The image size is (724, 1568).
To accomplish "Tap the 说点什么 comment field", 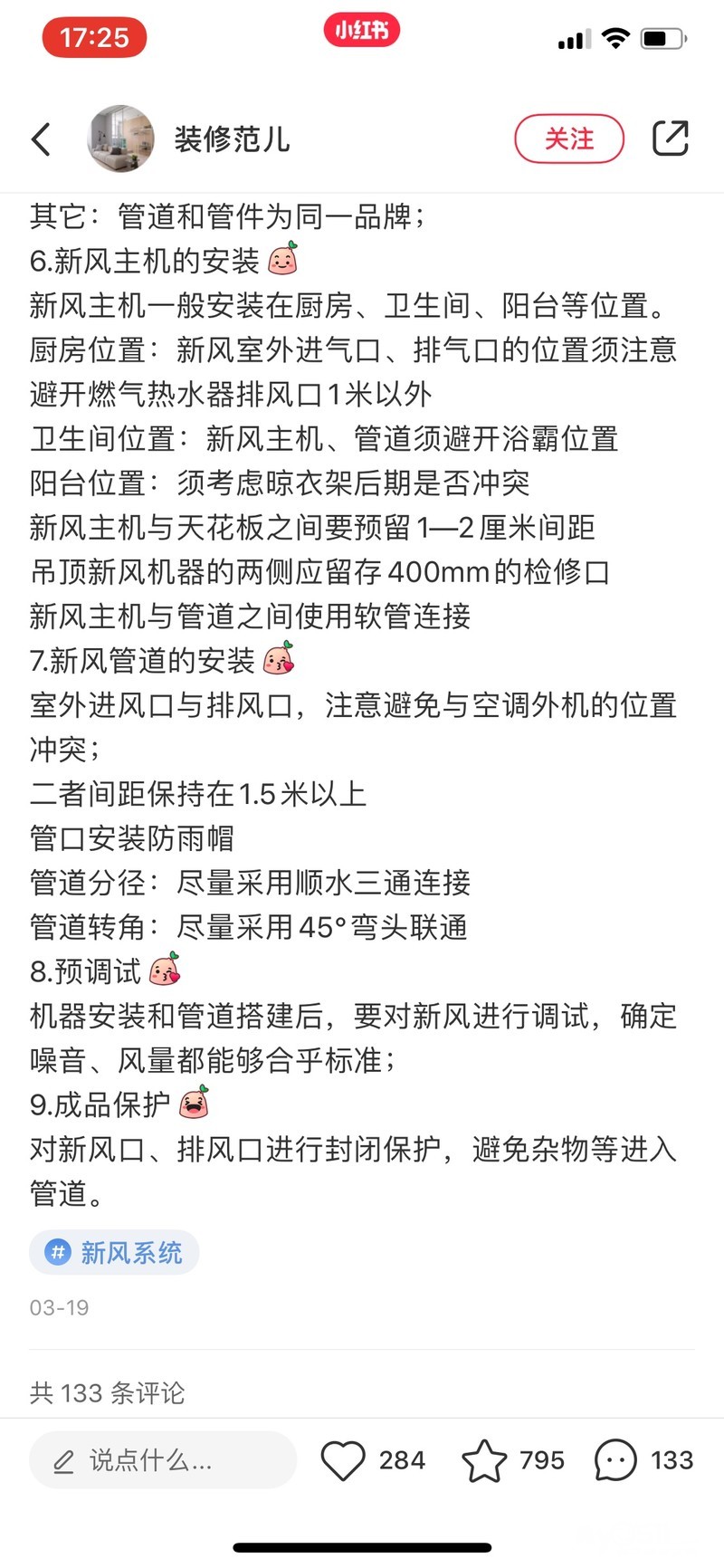I will (163, 1460).
